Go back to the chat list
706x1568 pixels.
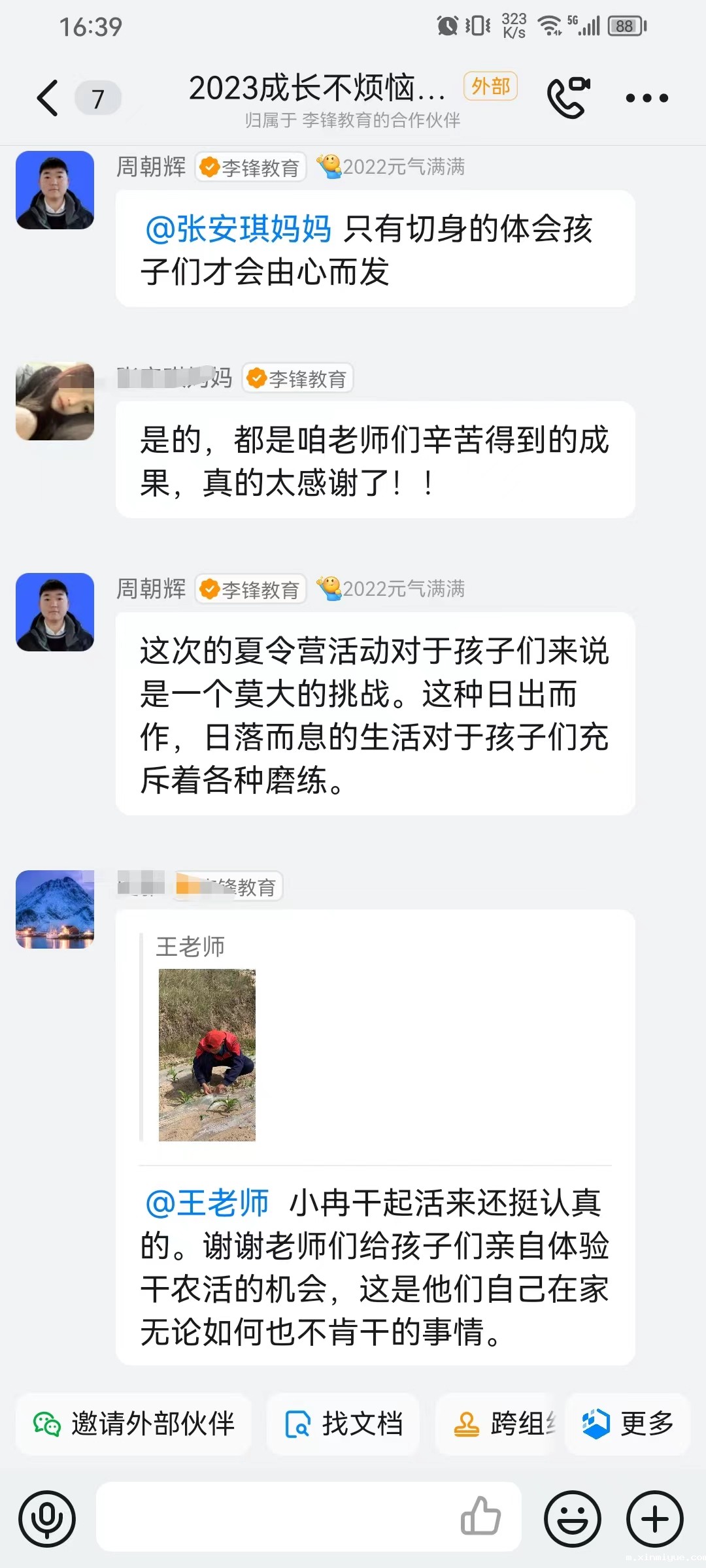(x=48, y=98)
